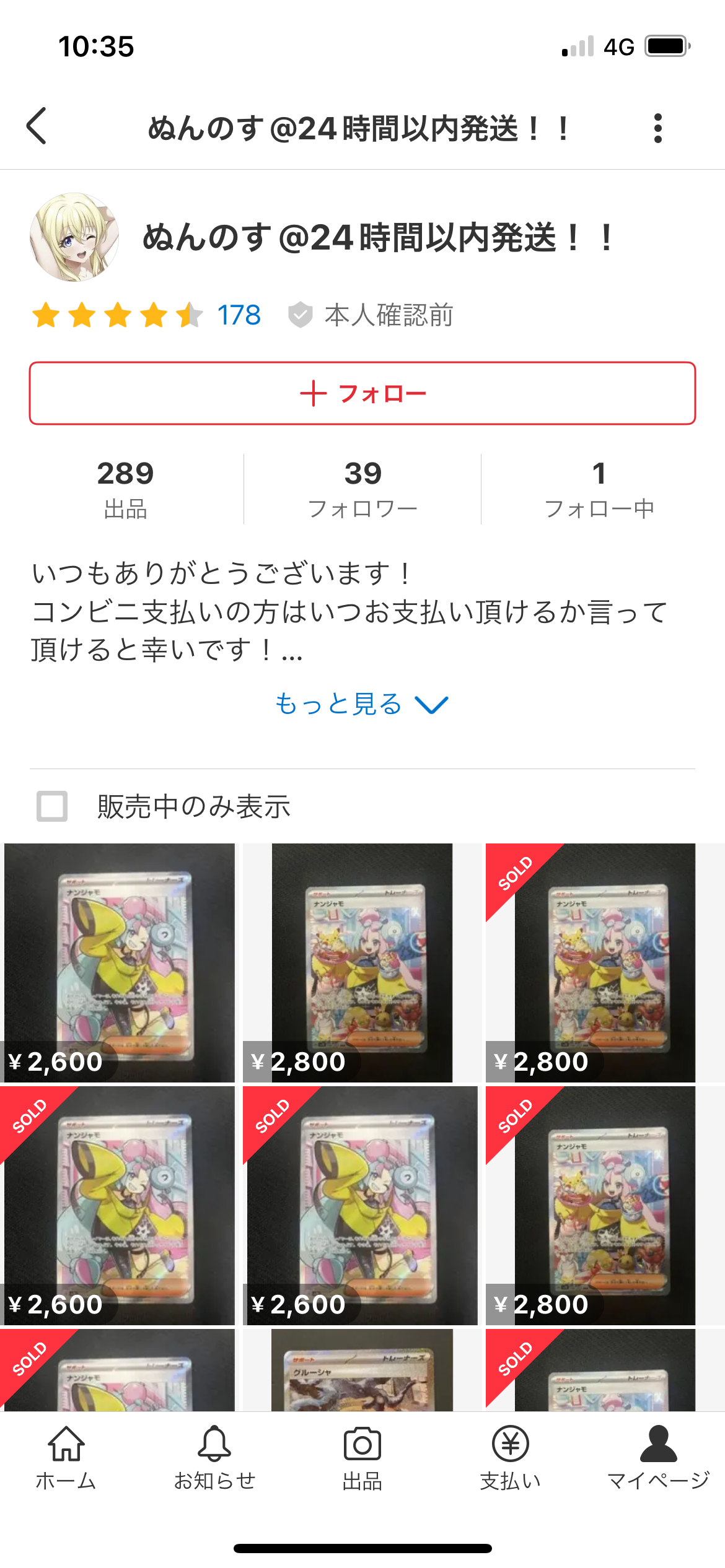Collapse status bar by tapping 4G indicator

(620, 45)
